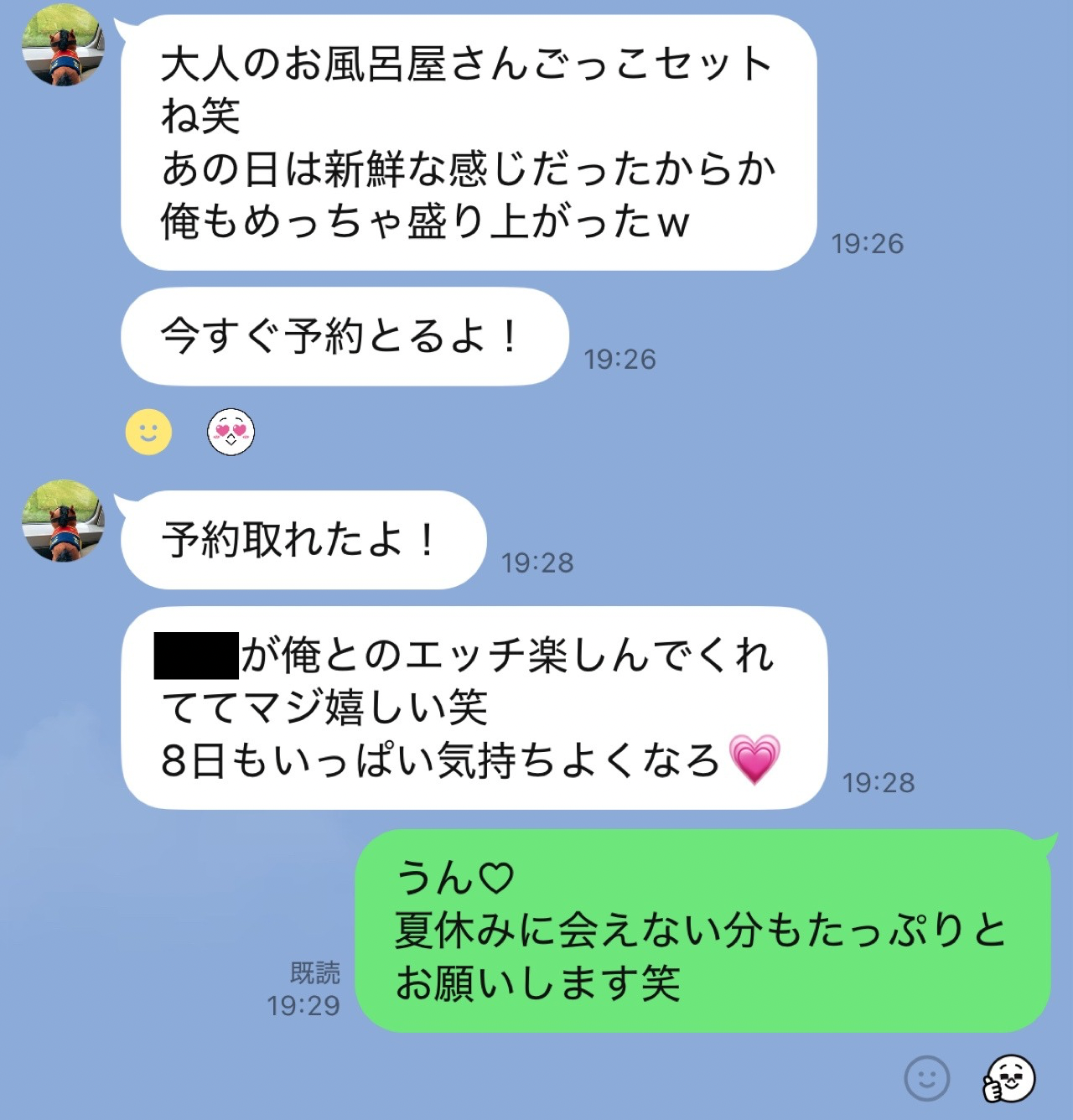Open the sender's avatar beside 予約取れたよ！
Screen dimensions: 1073x1120
63,521
